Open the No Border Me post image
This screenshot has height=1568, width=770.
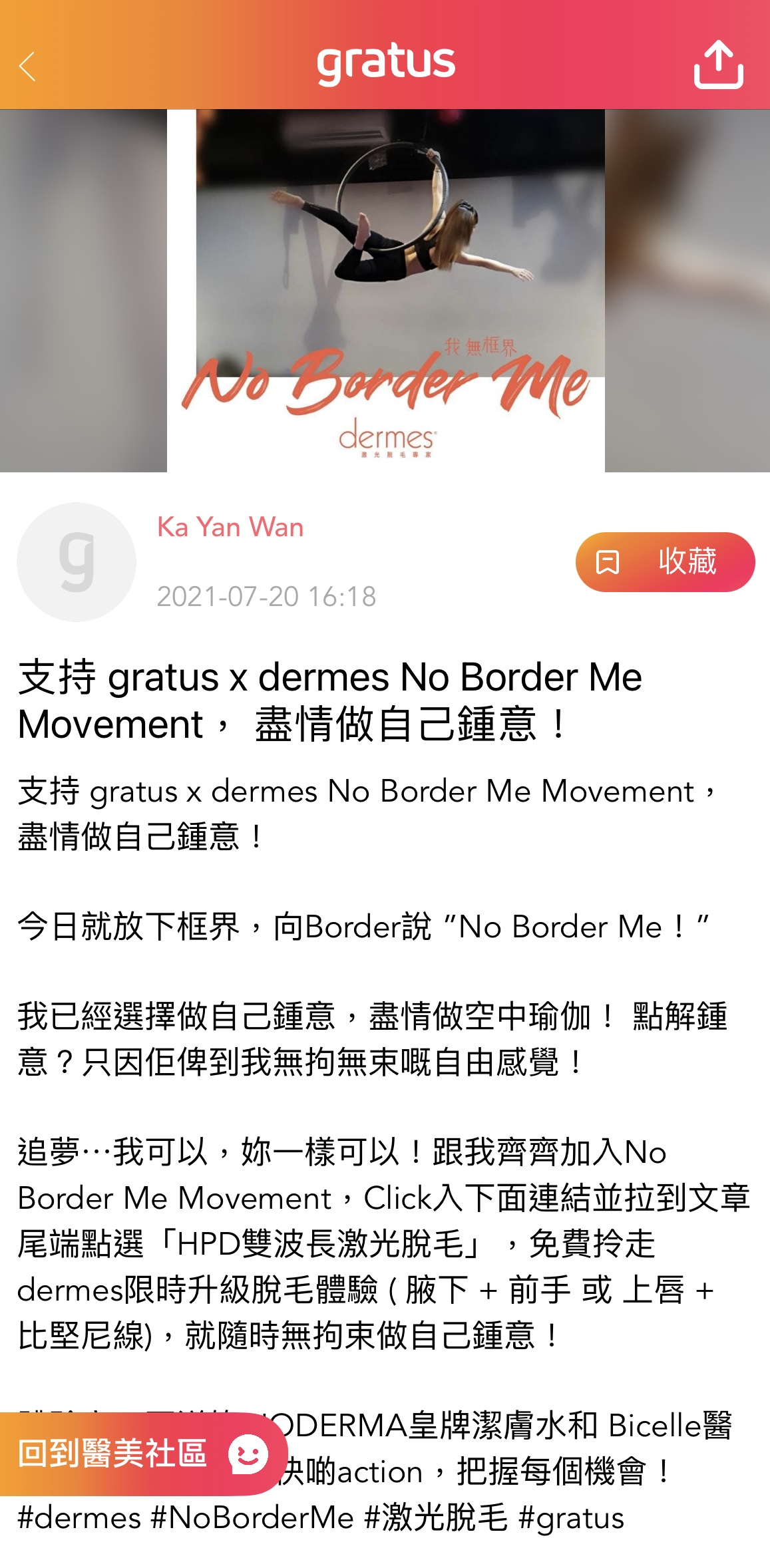click(x=386, y=291)
